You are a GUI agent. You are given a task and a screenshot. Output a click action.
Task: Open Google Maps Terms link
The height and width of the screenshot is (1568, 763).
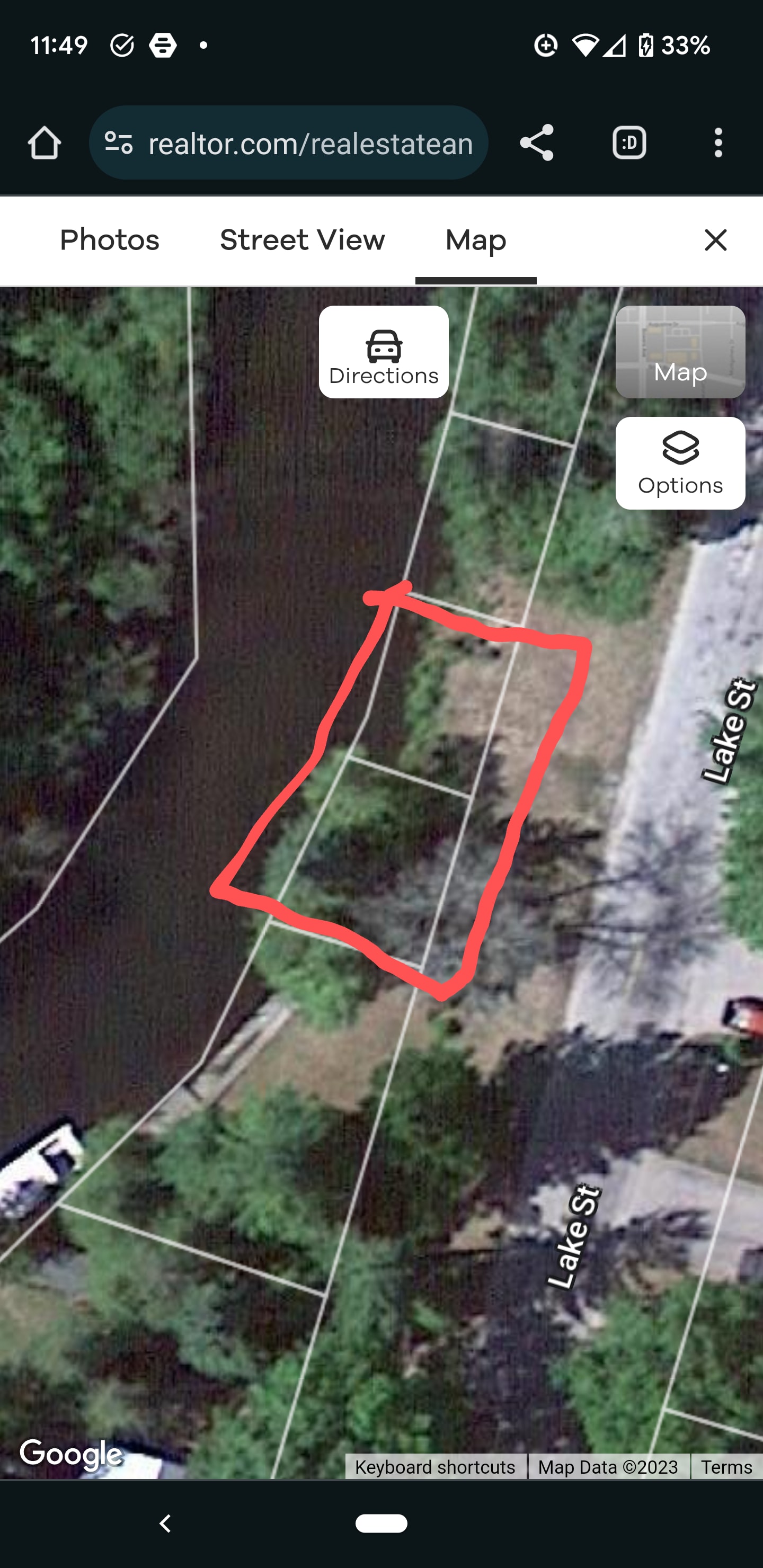pyautogui.click(x=726, y=1467)
